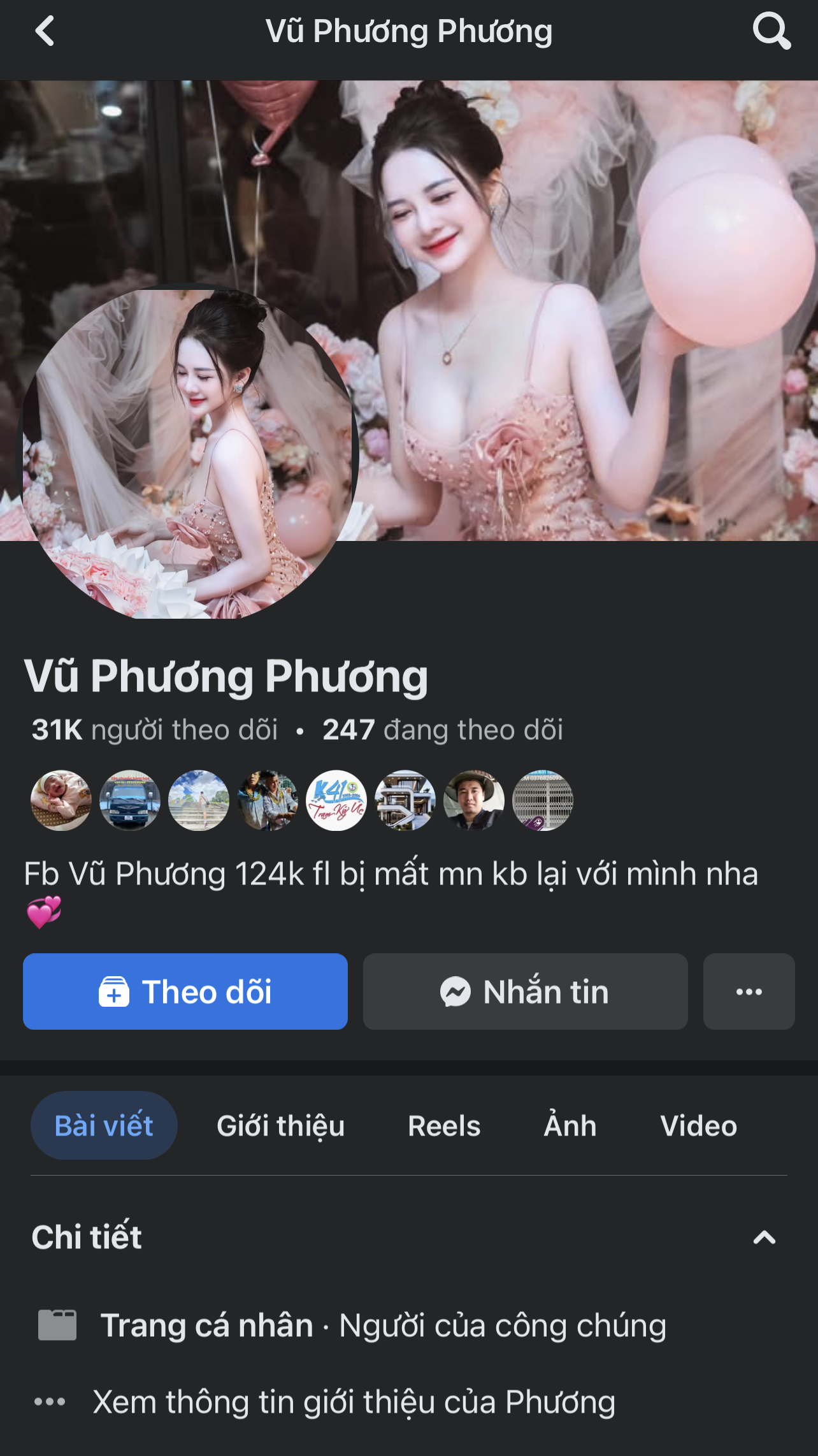
Task: Open Xem thông tin giới thiệu của Phương
Action: click(355, 1401)
